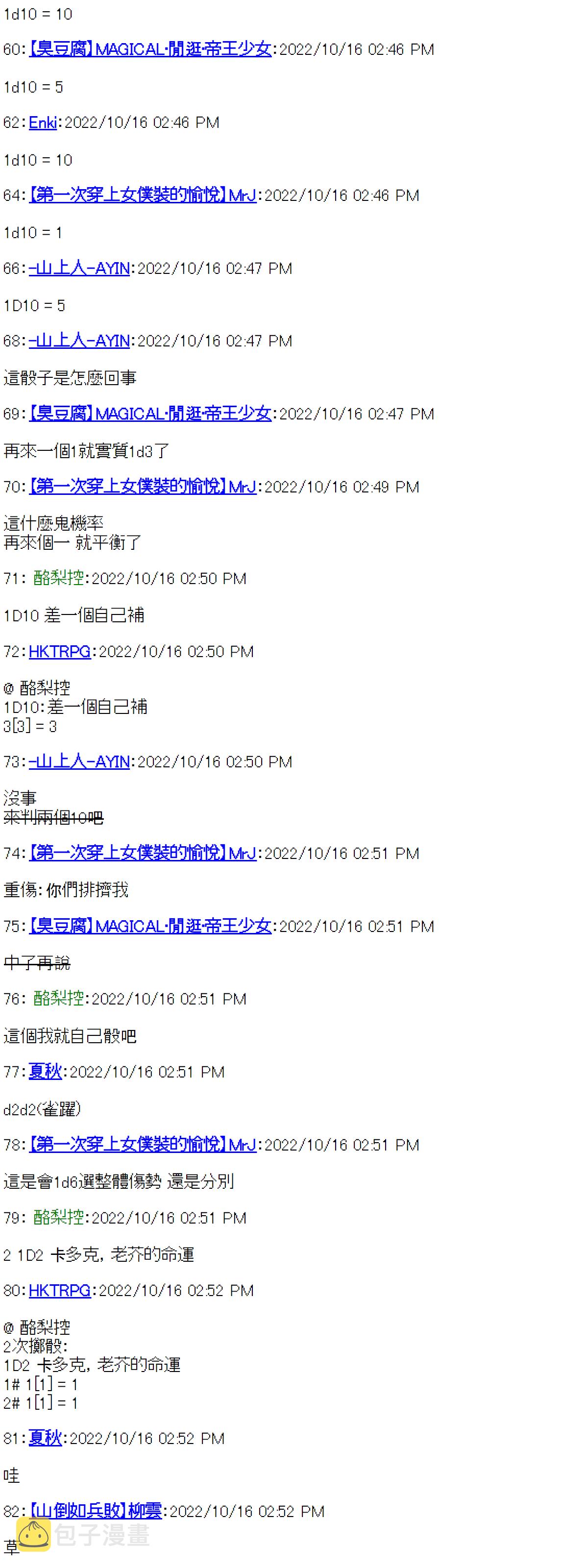
Task: Select the 一山上人-AYIN link in post 73
Action: point(79,762)
